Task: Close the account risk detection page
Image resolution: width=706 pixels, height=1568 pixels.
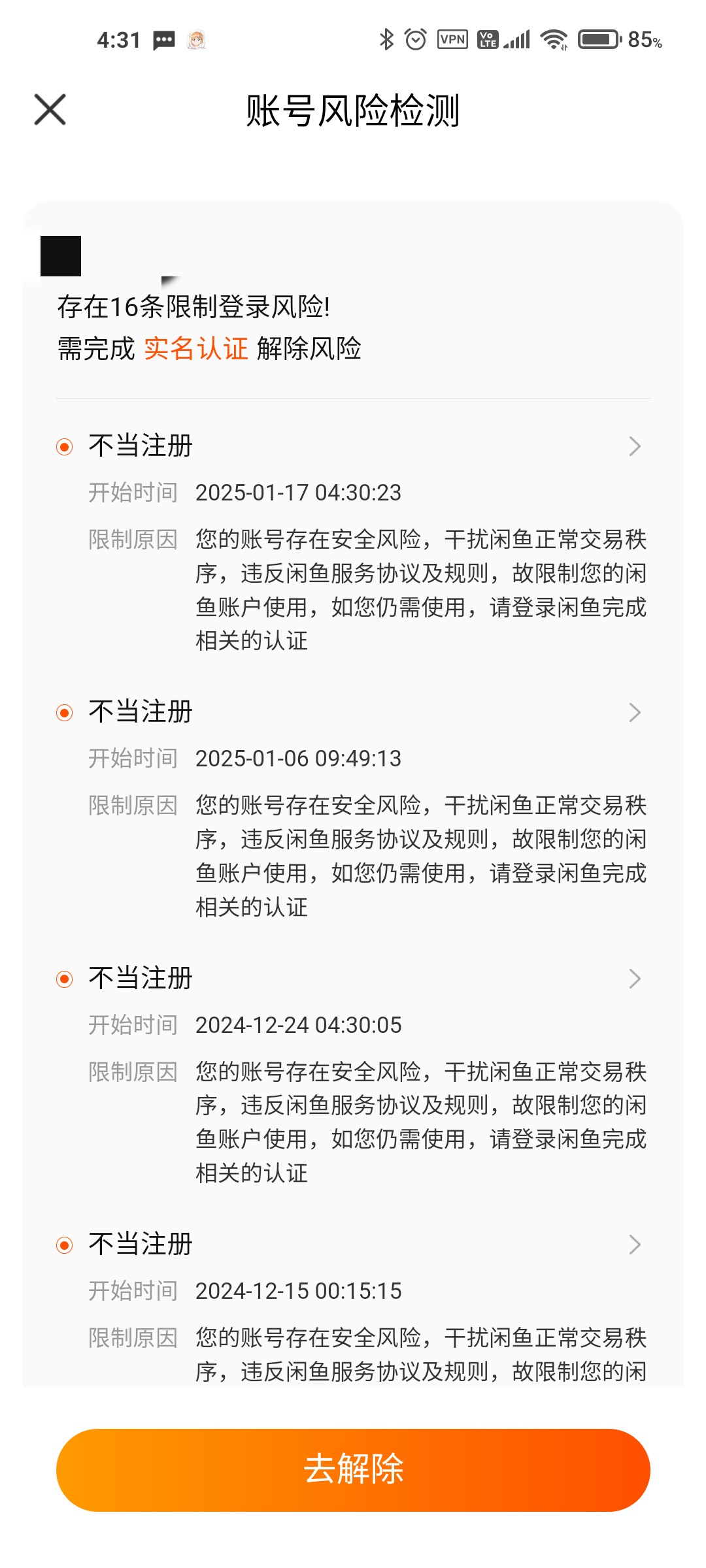Action: pyautogui.click(x=50, y=109)
